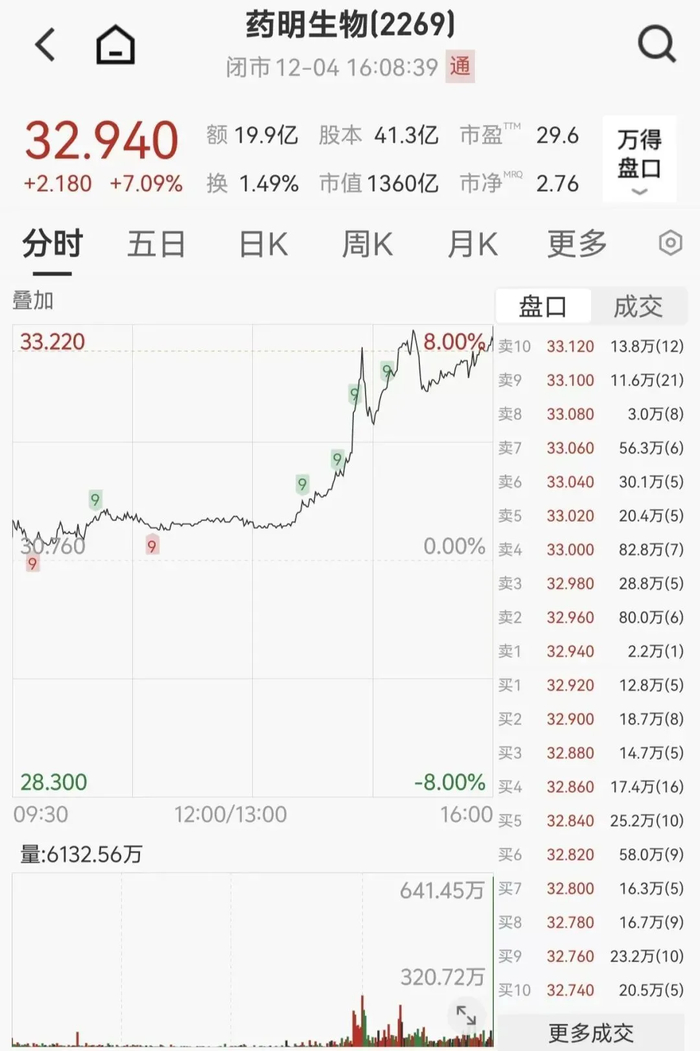The width and height of the screenshot is (700, 1051).
Task: Search stocks with the magnifier icon
Action: pyautogui.click(x=657, y=45)
